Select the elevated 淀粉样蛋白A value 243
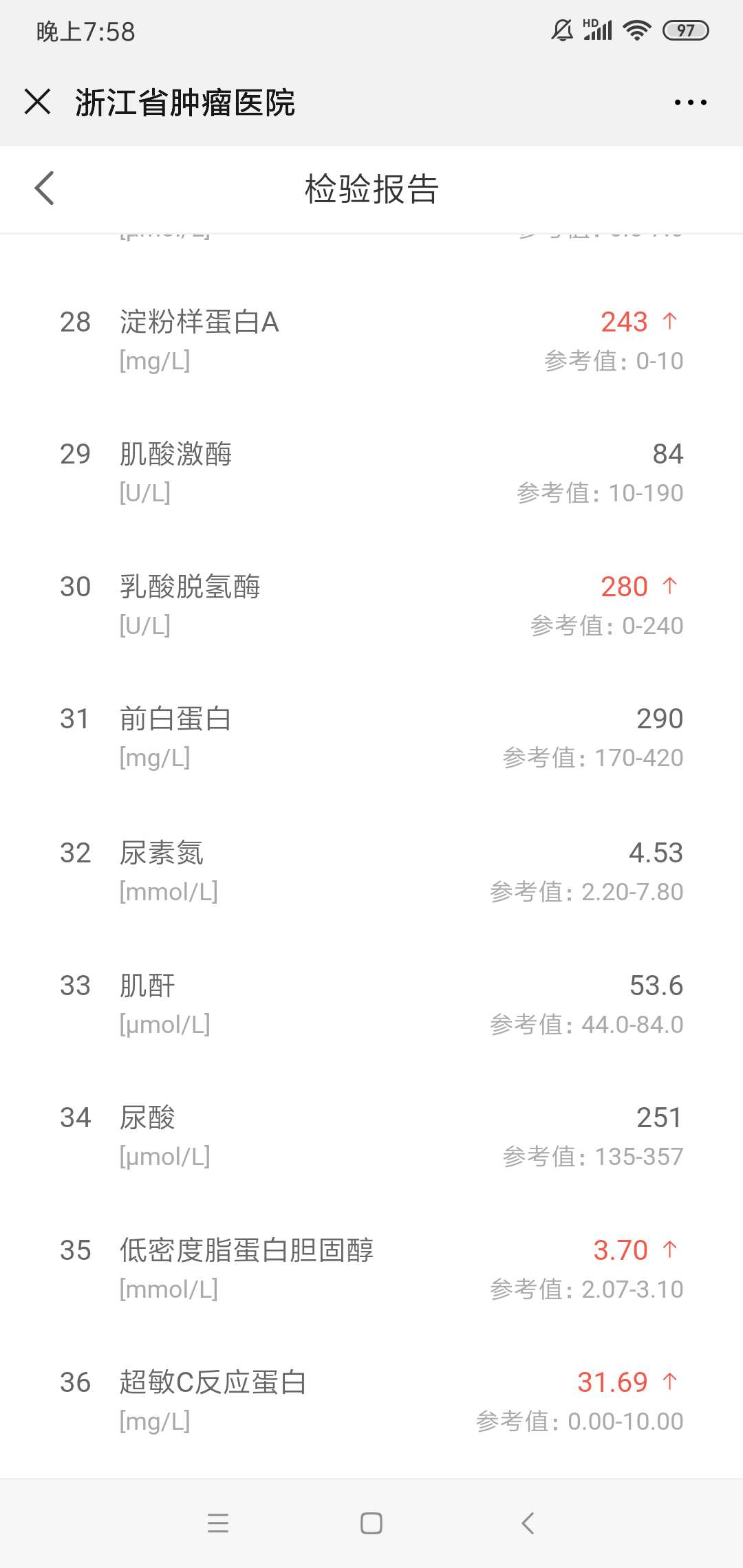The height and width of the screenshot is (1568, 743). pyautogui.click(x=623, y=322)
